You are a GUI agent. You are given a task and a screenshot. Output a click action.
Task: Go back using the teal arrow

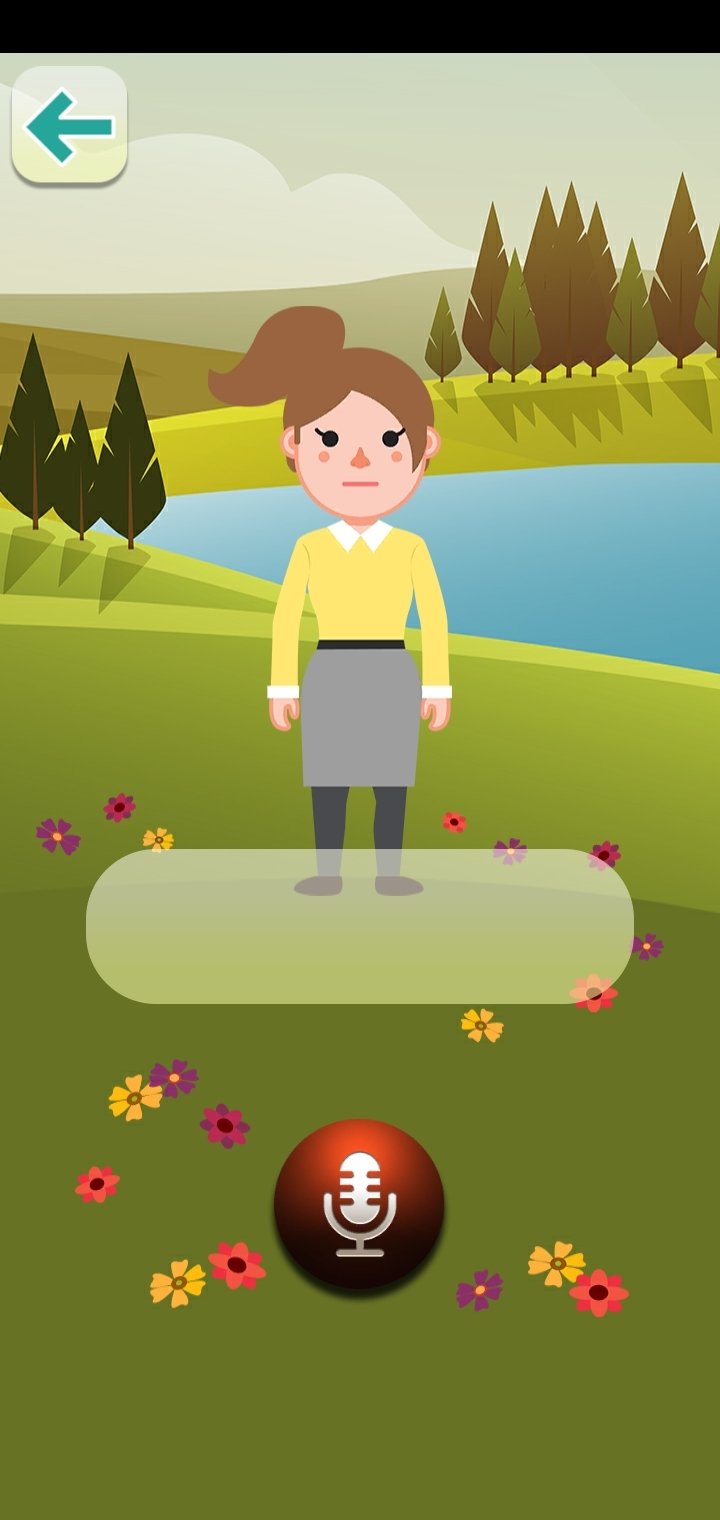click(69, 125)
